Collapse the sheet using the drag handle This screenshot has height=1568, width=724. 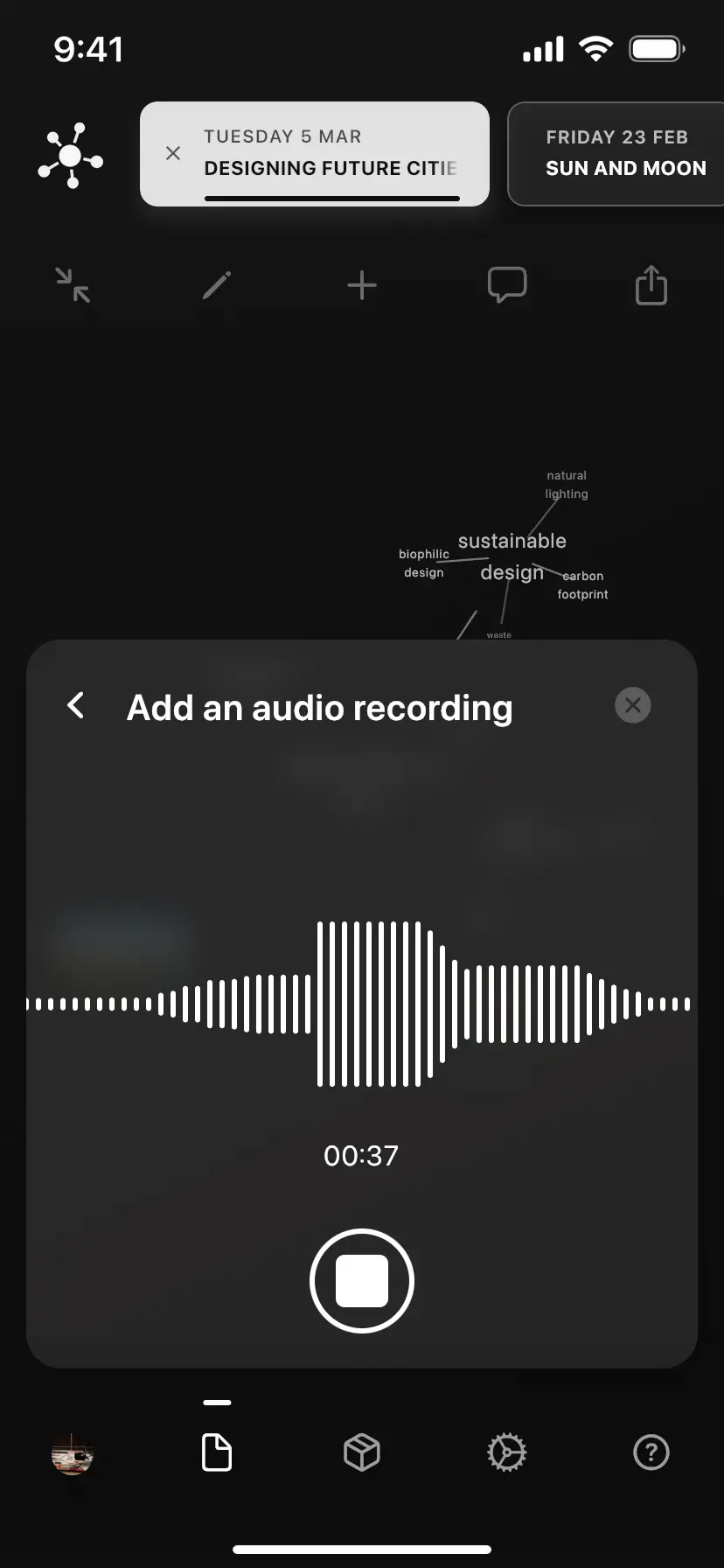217,1401
